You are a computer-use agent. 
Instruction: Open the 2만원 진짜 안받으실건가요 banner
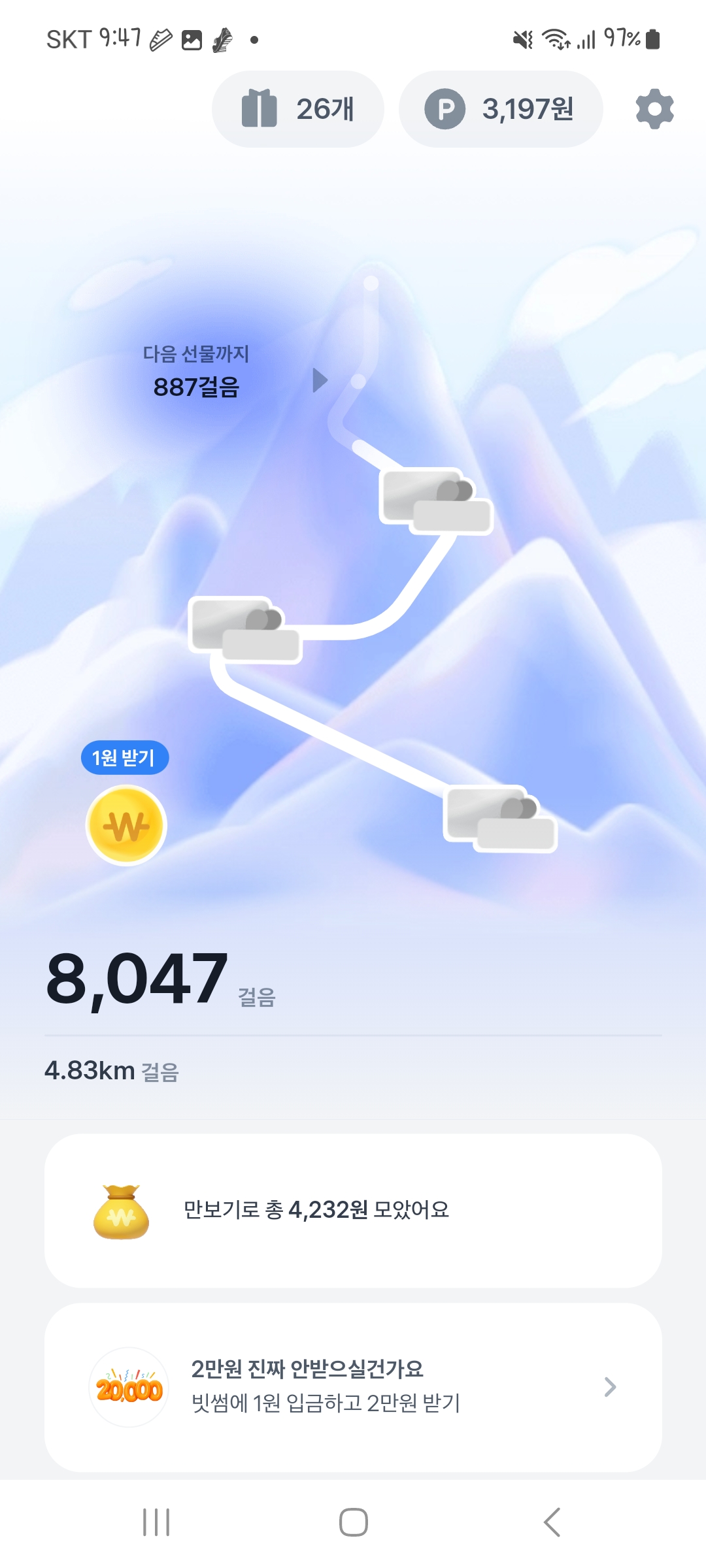(x=353, y=1386)
